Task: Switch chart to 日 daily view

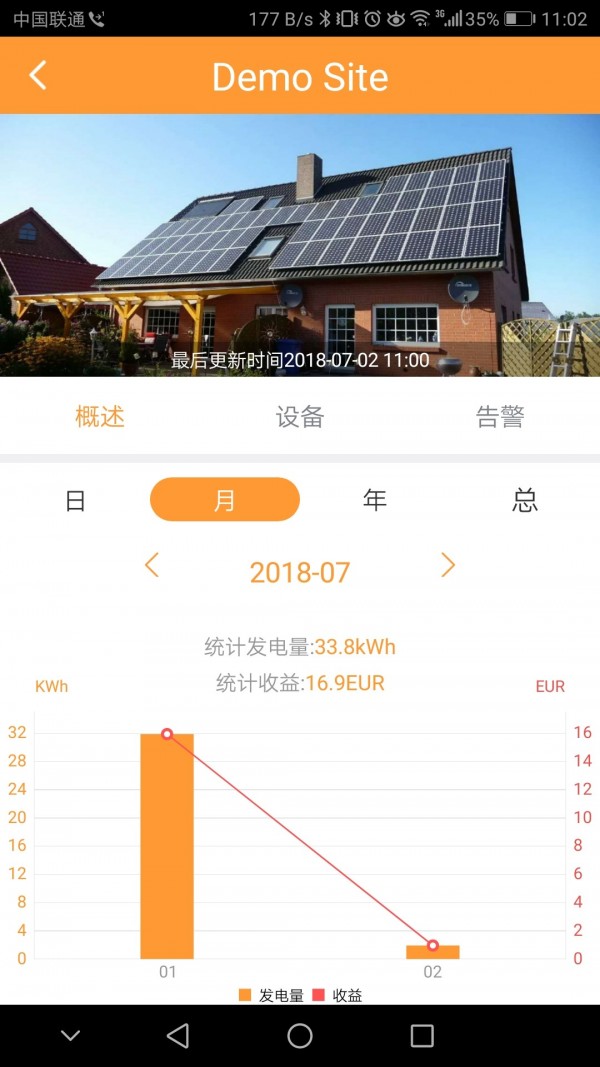Action: 75,500
